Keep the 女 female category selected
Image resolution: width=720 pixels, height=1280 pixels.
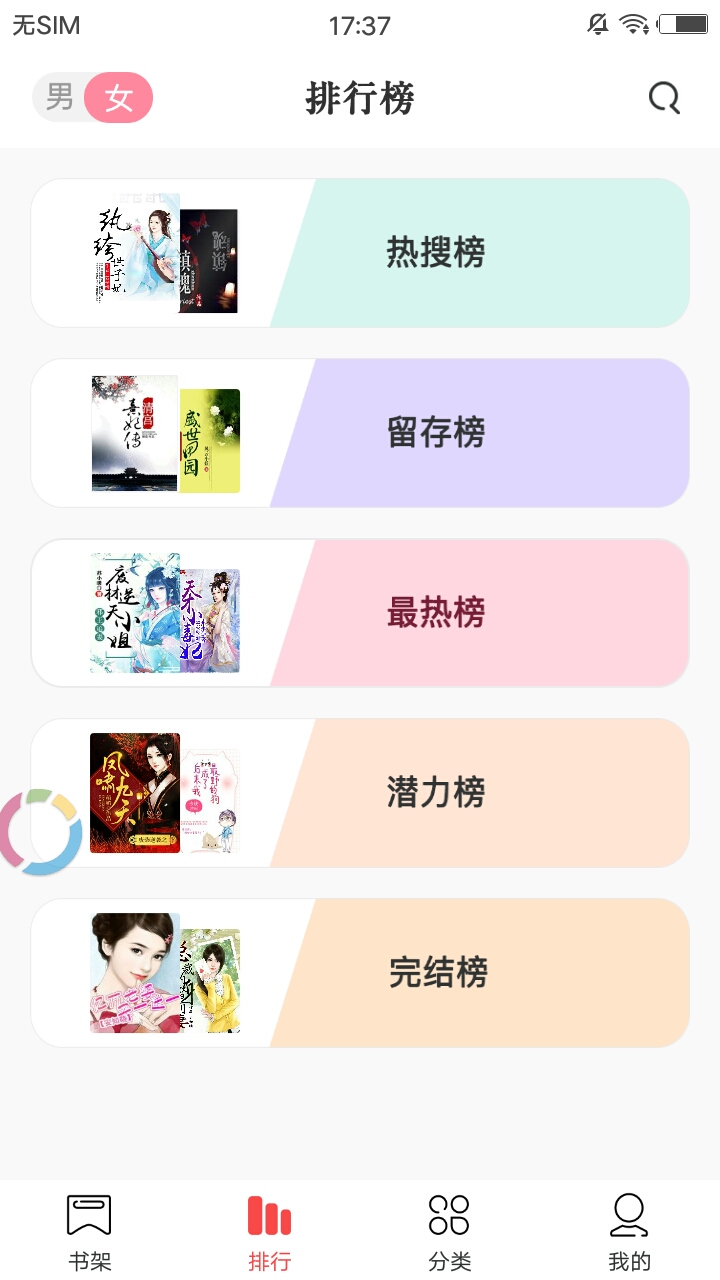pos(118,98)
